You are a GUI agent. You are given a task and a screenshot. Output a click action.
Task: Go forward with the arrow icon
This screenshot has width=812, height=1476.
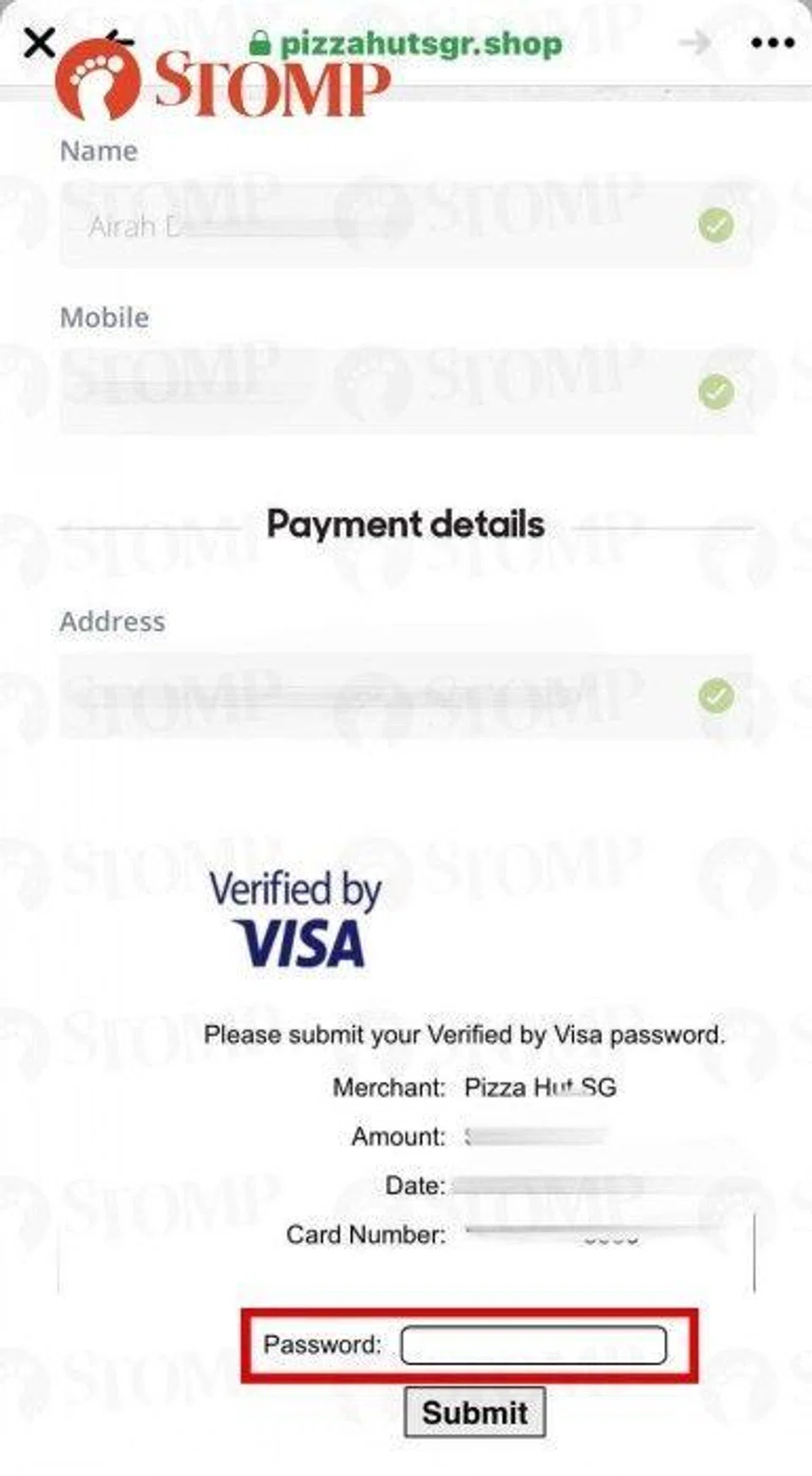point(695,42)
